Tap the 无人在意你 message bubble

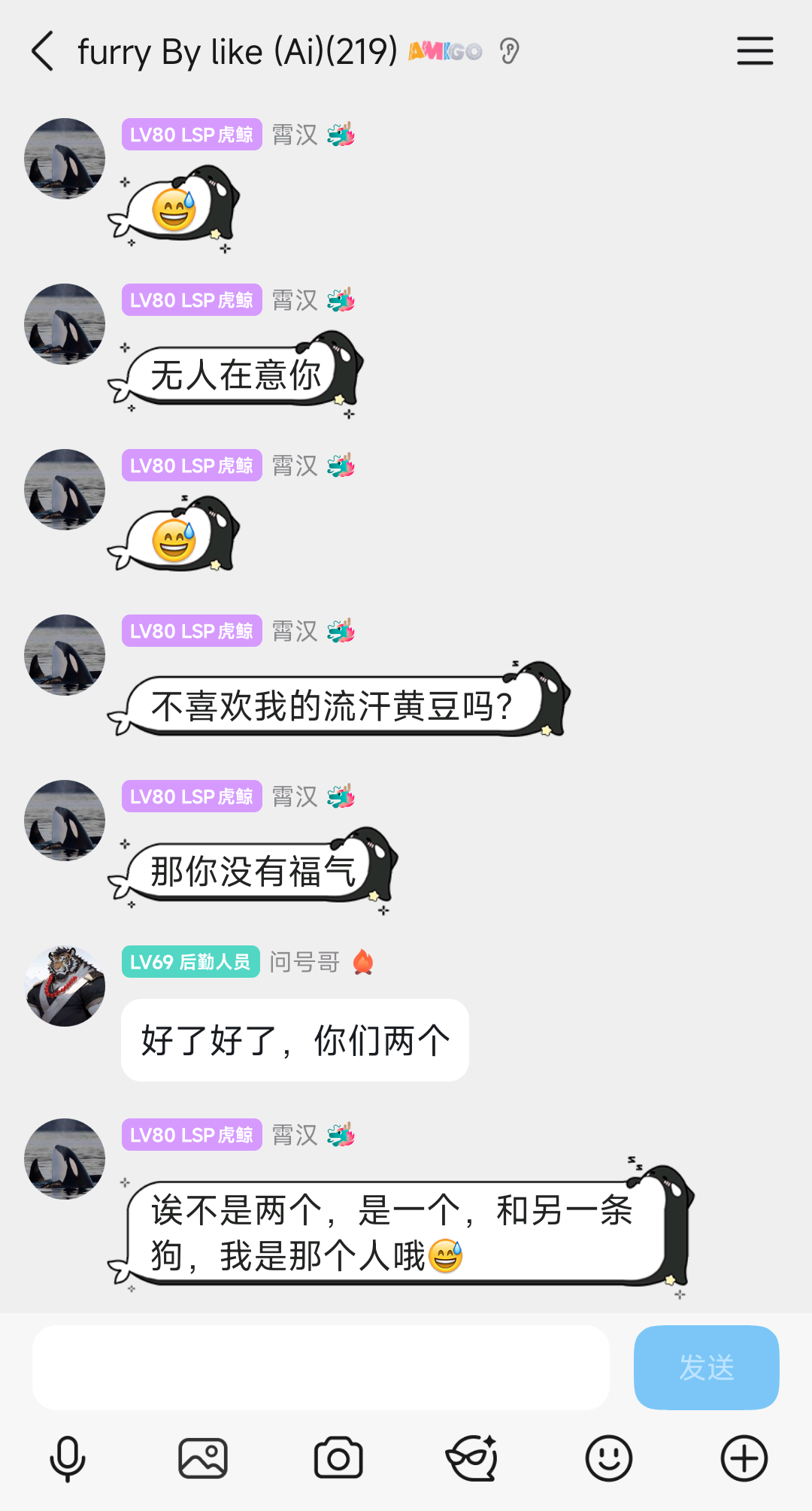236,375
